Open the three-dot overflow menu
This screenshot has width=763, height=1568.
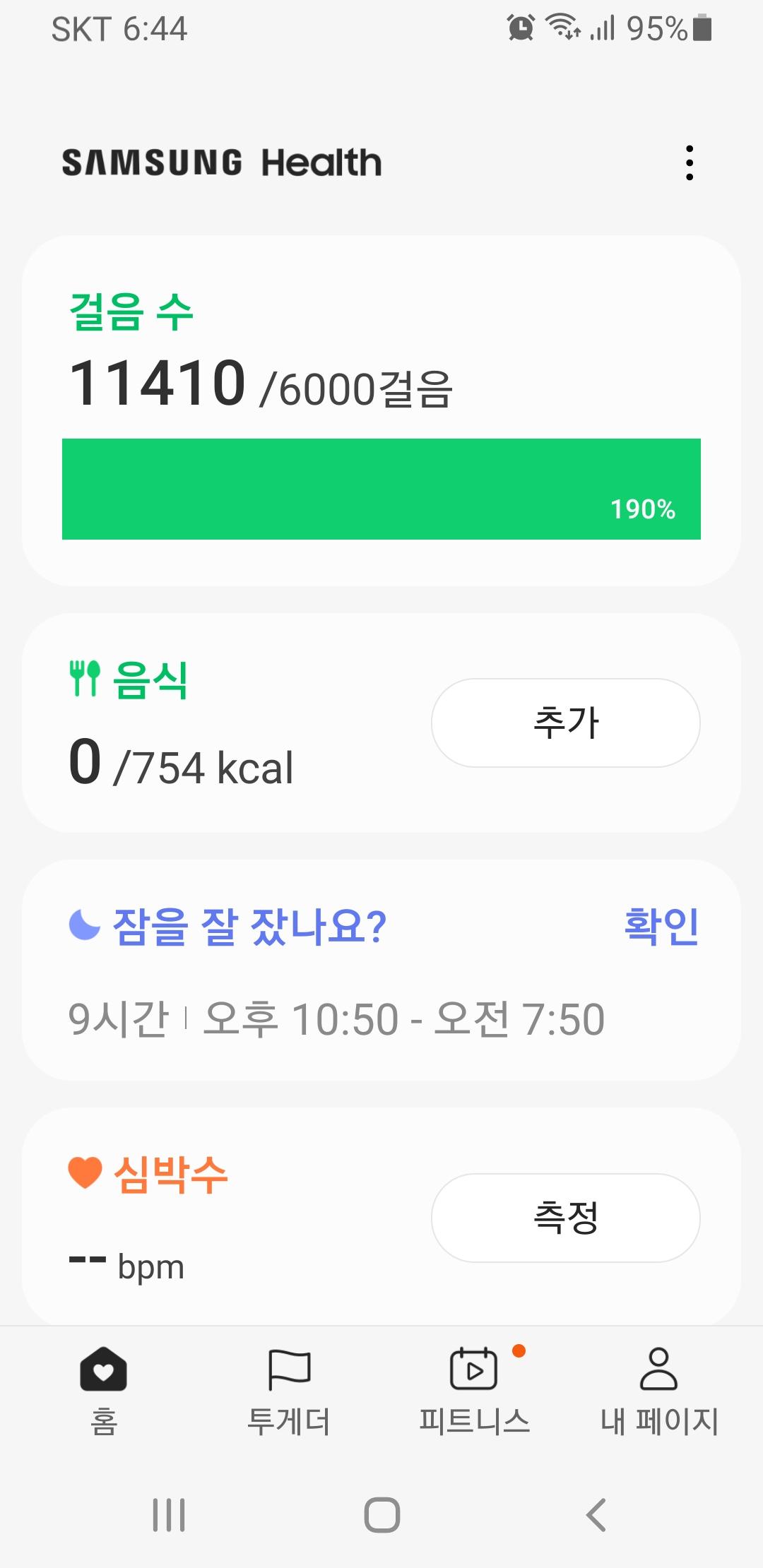[690, 163]
